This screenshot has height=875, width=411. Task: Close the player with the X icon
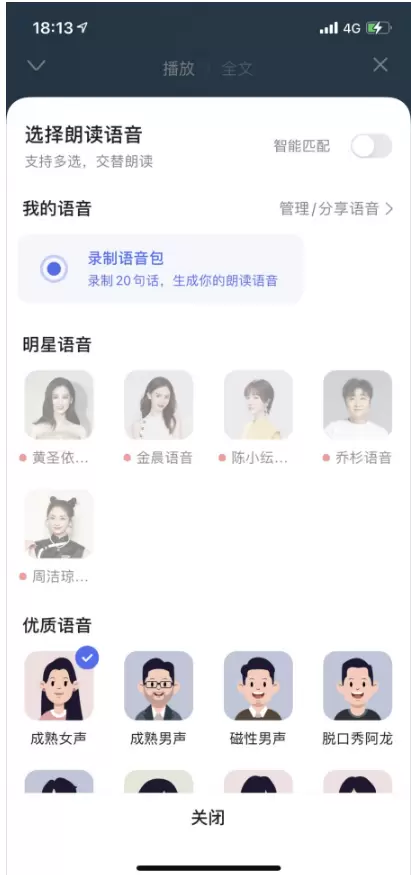pyautogui.click(x=380, y=65)
